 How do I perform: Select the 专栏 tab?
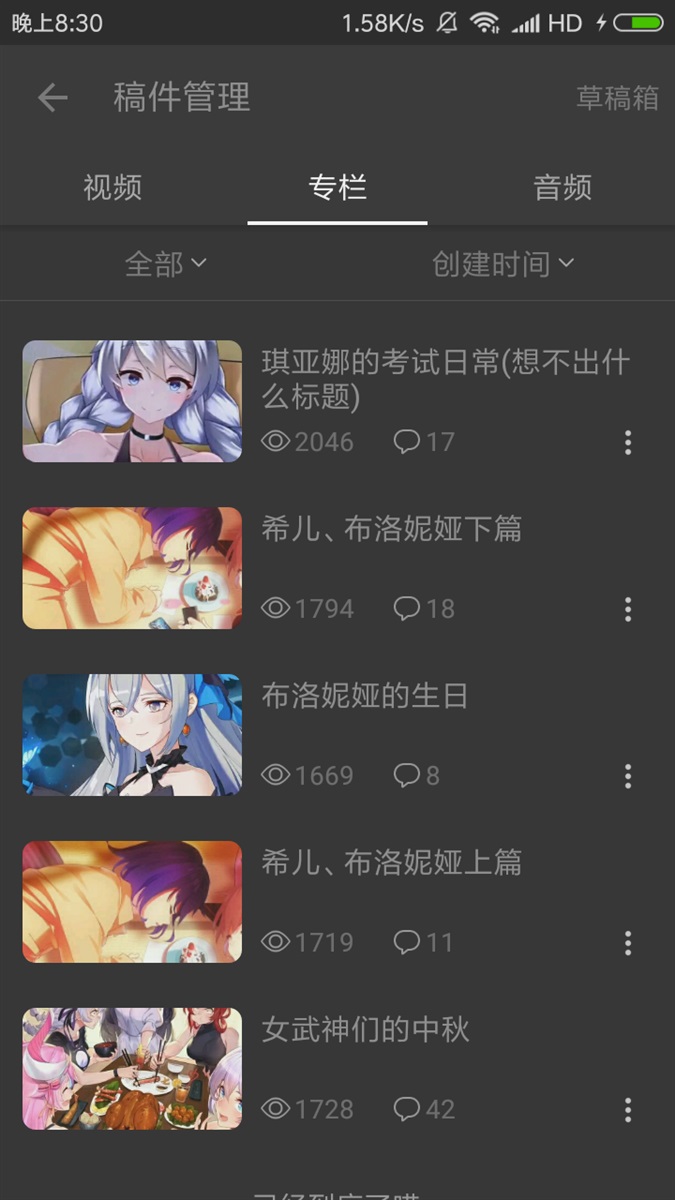point(337,187)
